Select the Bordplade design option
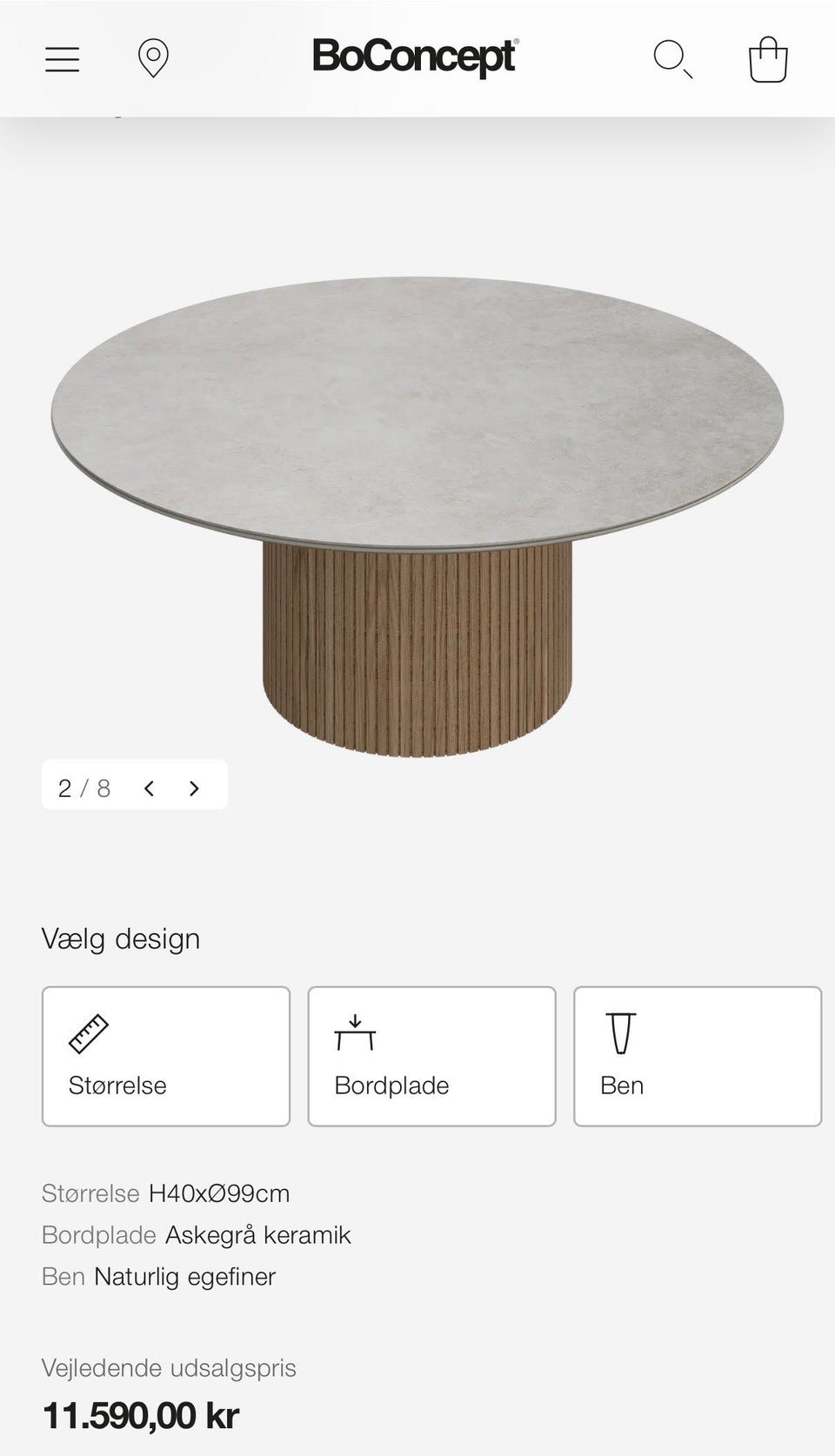 431,1056
